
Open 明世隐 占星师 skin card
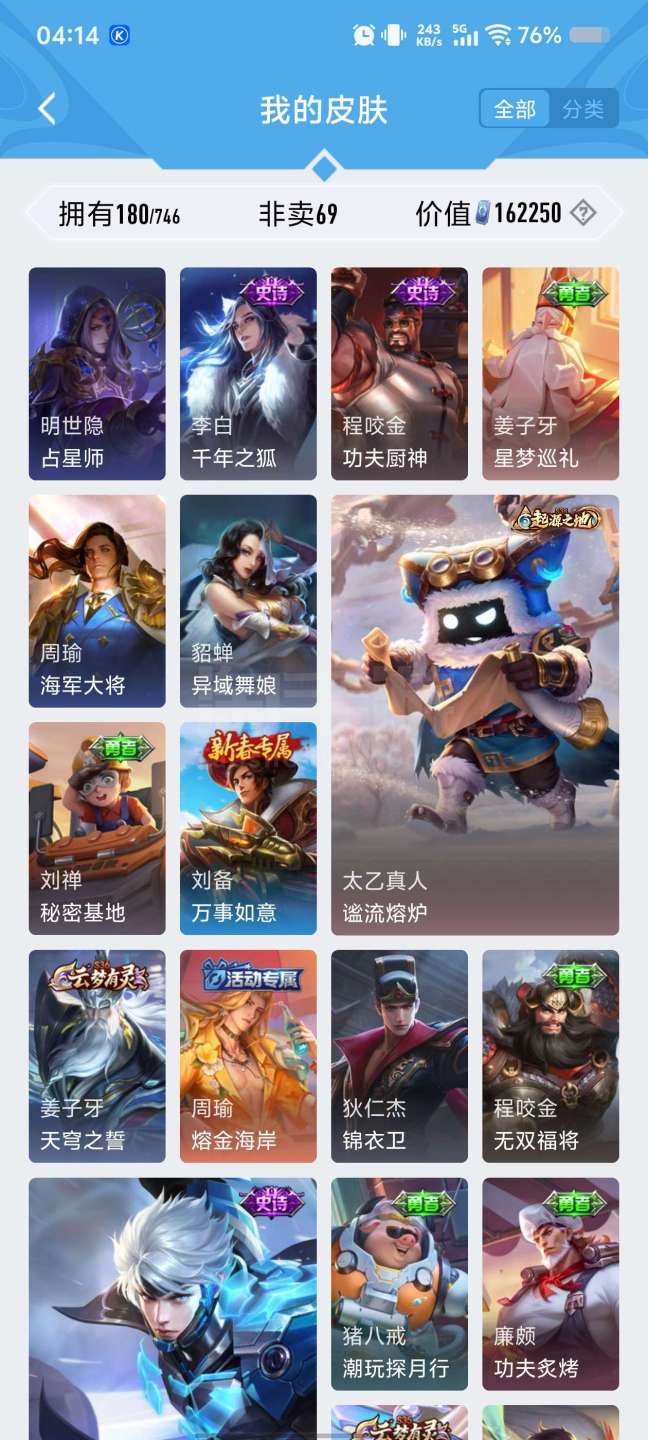[x=97, y=373]
